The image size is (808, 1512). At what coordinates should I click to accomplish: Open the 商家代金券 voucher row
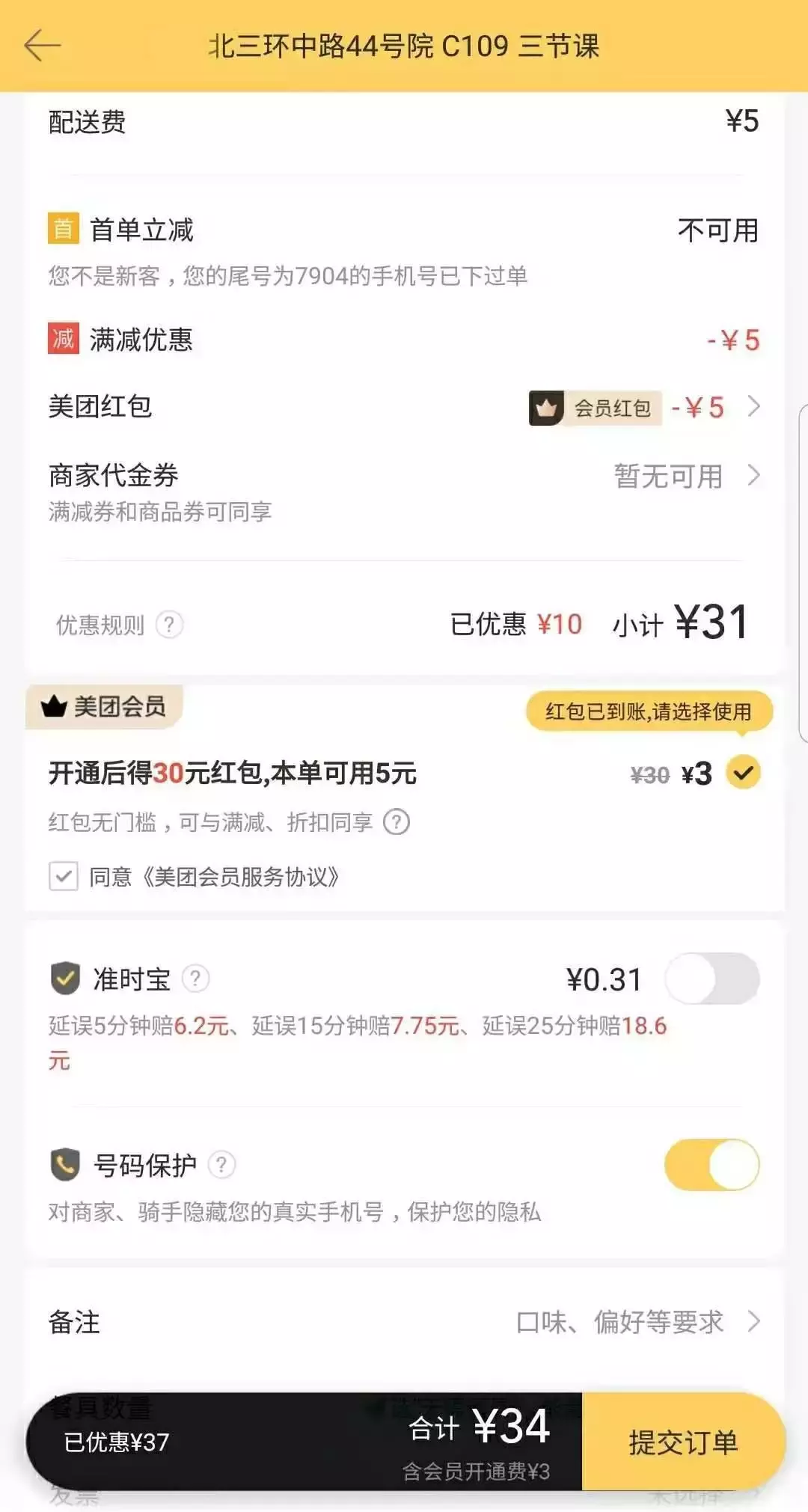[x=404, y=477]
